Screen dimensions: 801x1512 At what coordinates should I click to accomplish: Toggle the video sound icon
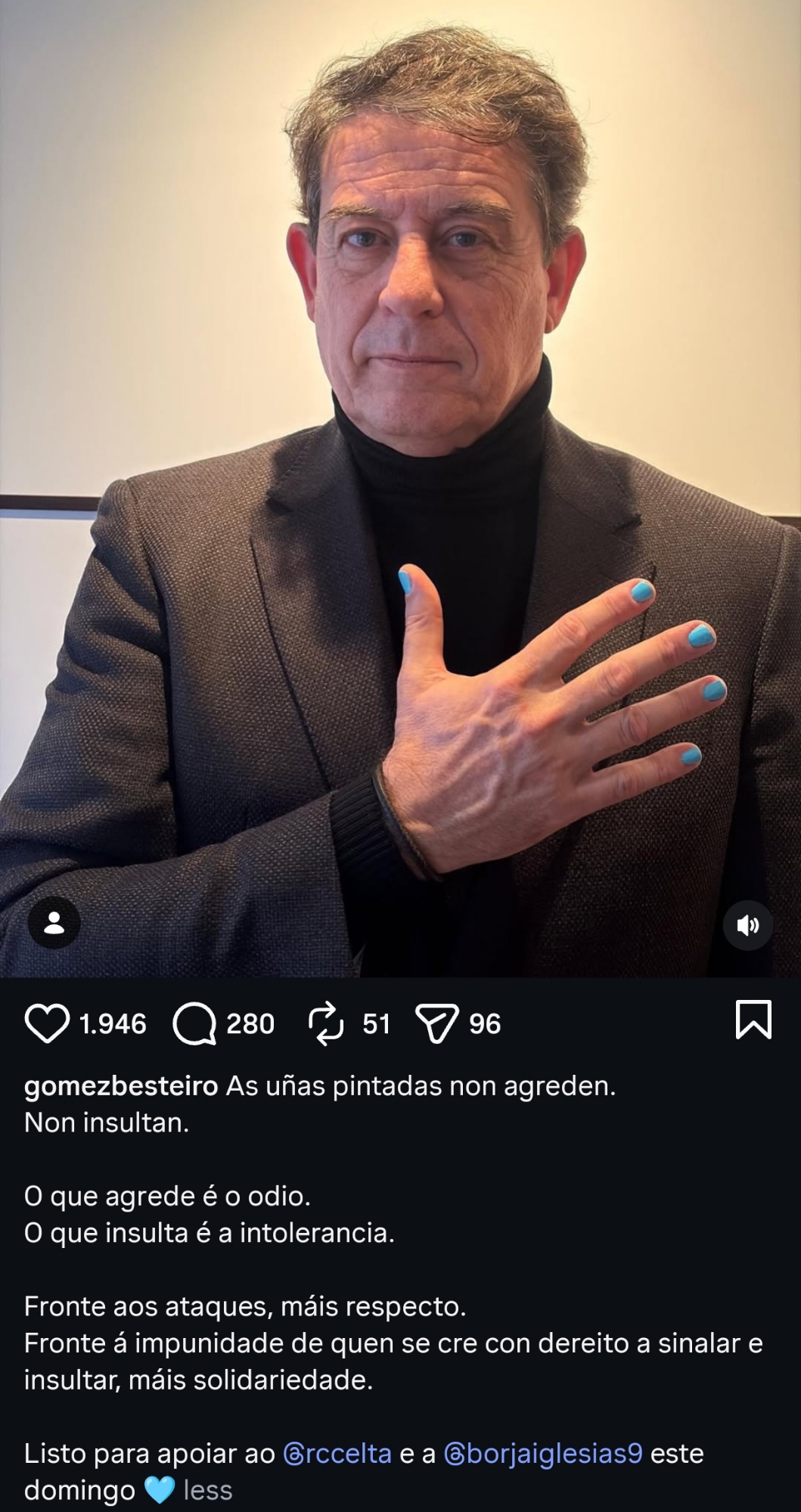[747, 924]
